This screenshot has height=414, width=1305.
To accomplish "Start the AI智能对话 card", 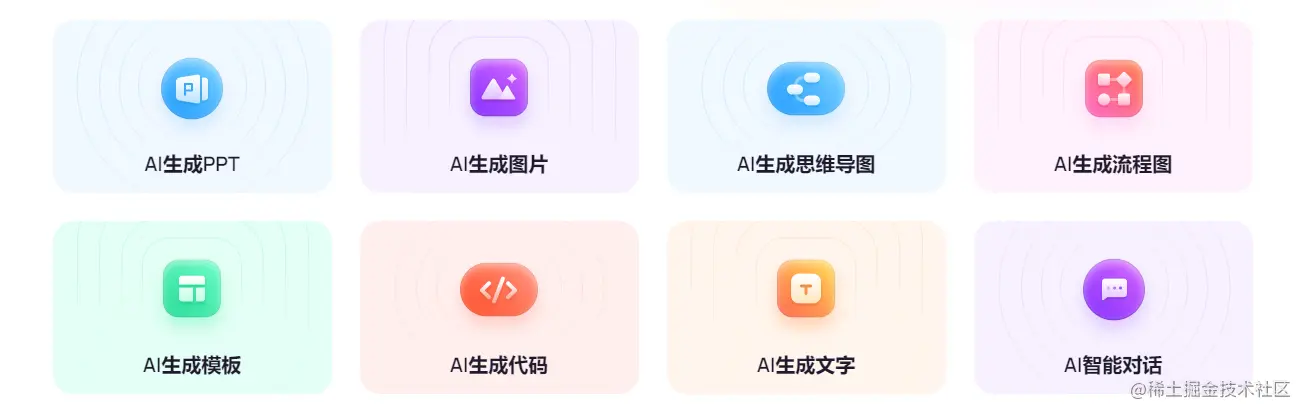I will point(1113,307).
